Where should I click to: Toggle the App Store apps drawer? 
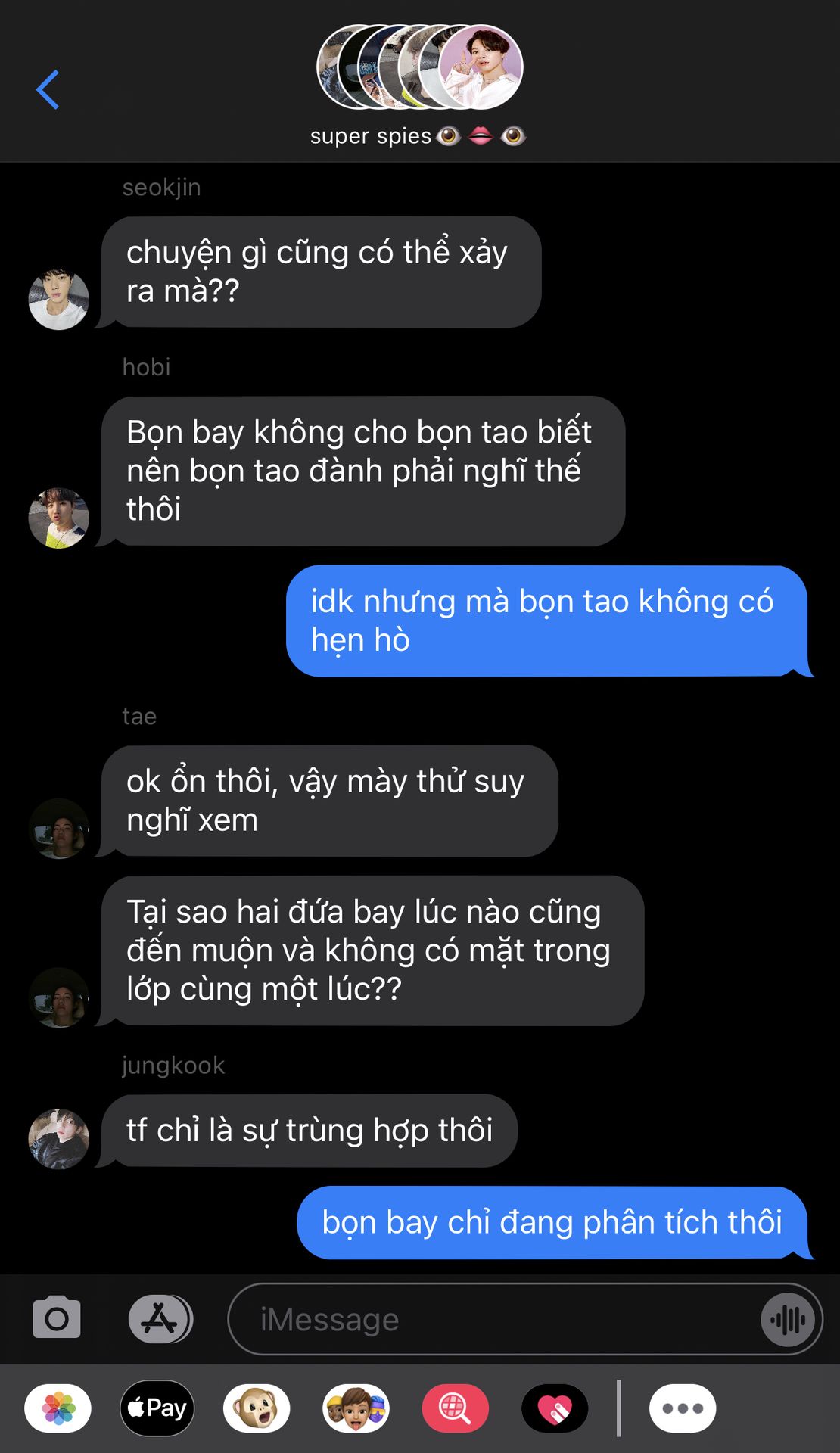[x=160, y=1318]
